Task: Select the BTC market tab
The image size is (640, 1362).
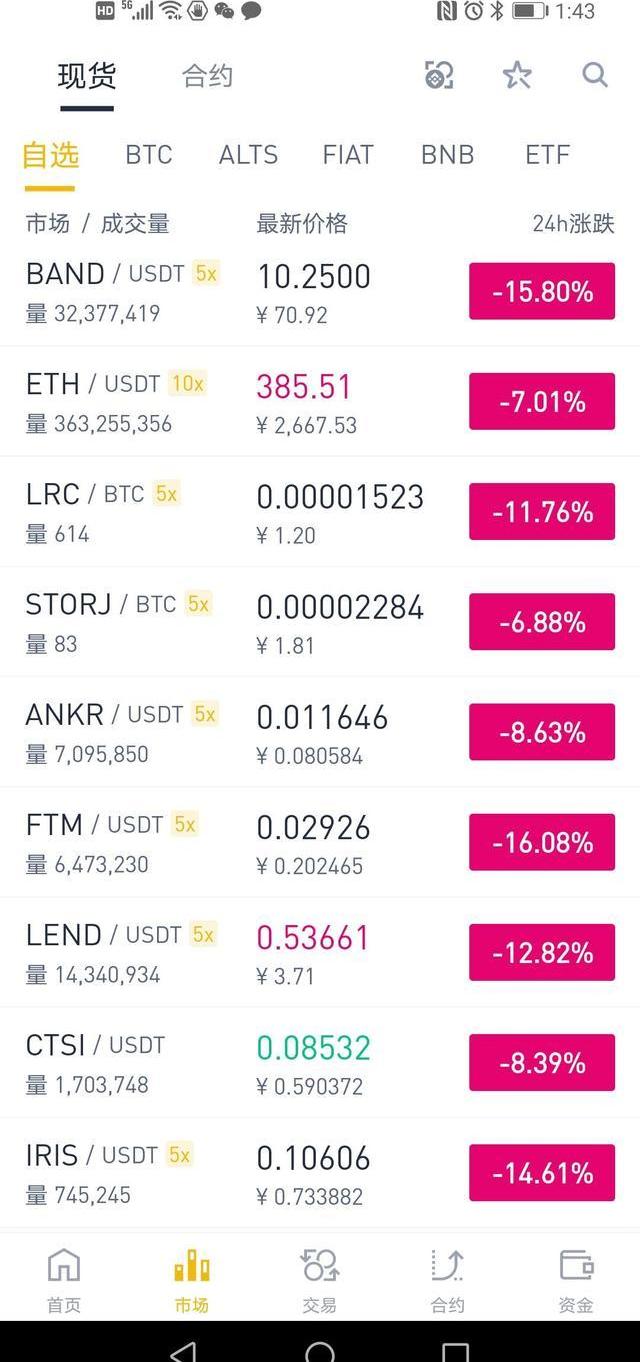Action: pos(149,155)
